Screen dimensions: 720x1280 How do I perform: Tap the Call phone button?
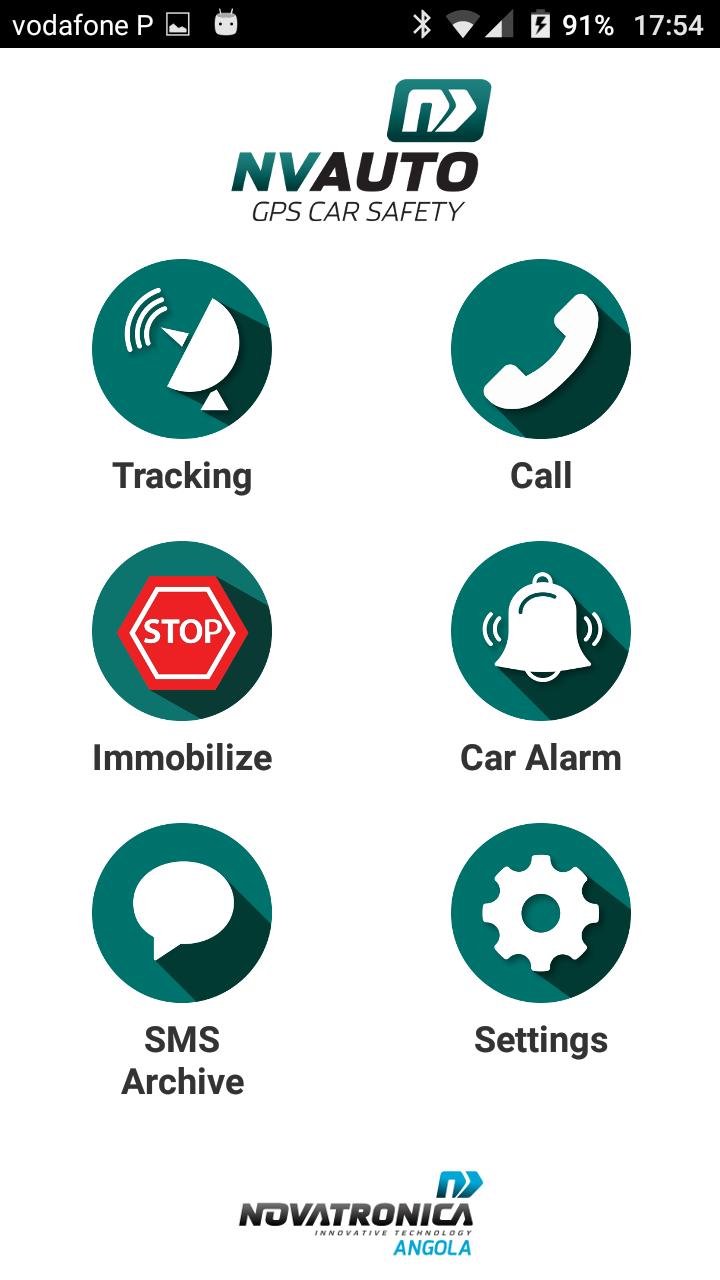[540, 349]
